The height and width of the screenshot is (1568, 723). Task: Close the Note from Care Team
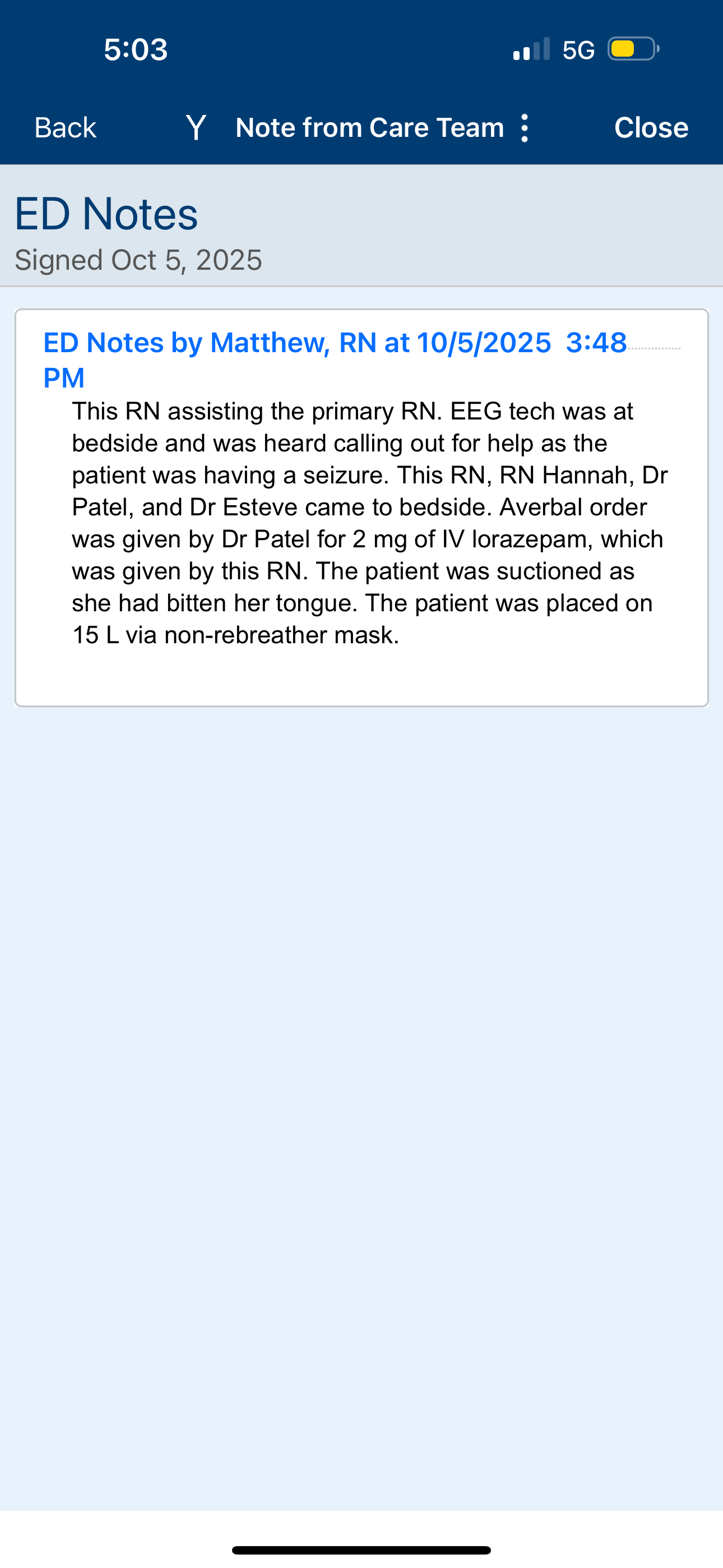651,128
